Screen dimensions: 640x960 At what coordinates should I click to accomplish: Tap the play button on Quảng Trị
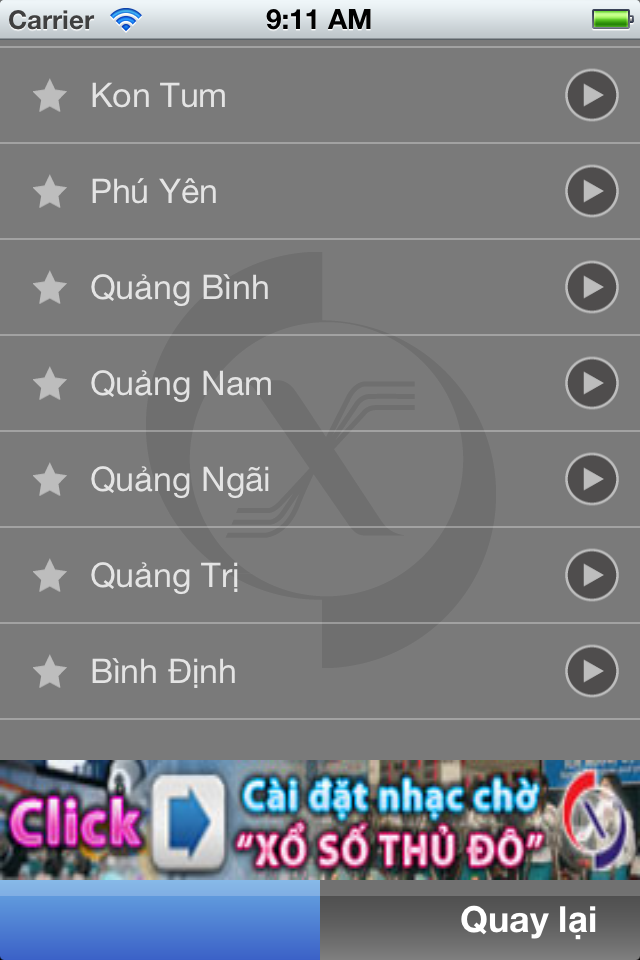[592, 576]
